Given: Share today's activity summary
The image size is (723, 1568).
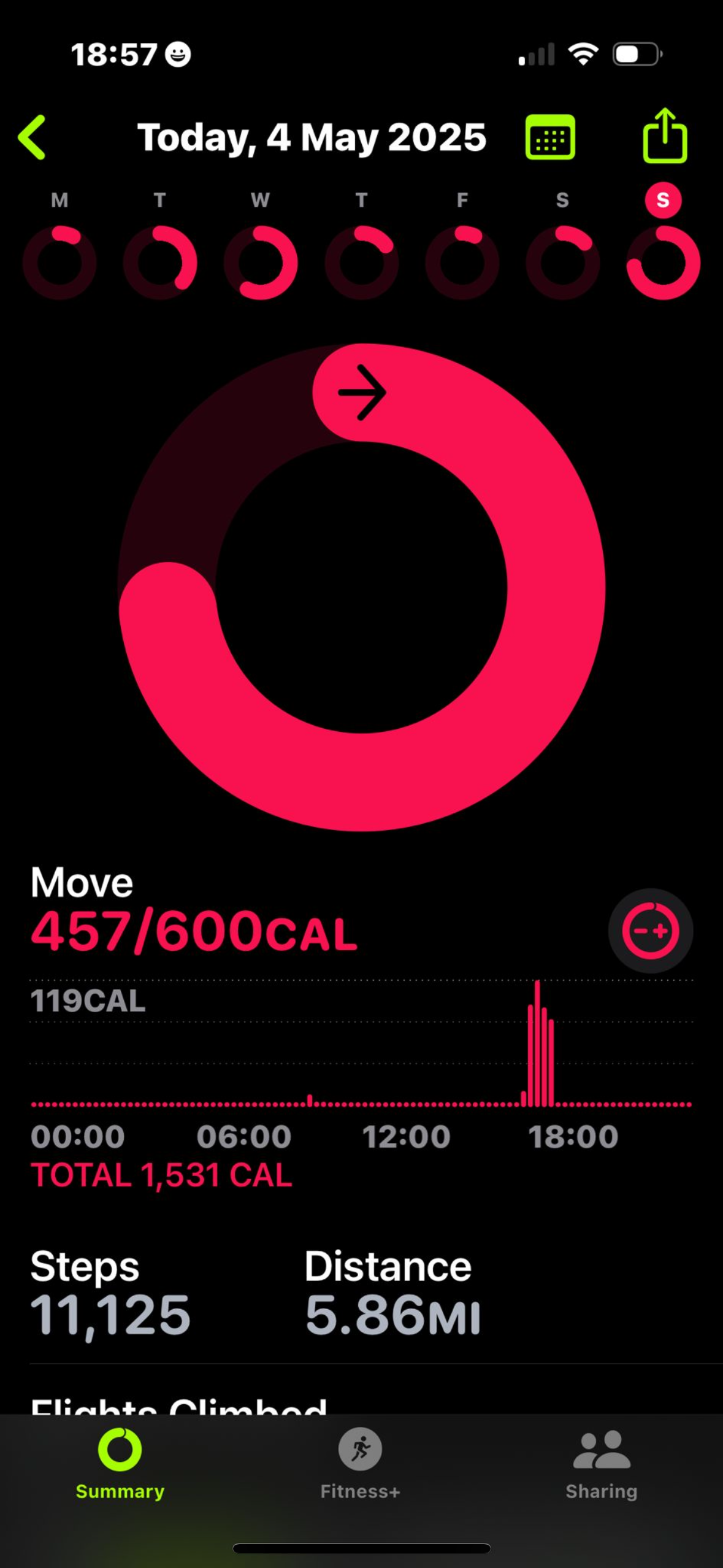Looking at the screenshot, I should pyautogui.click(x=665, y=136).
